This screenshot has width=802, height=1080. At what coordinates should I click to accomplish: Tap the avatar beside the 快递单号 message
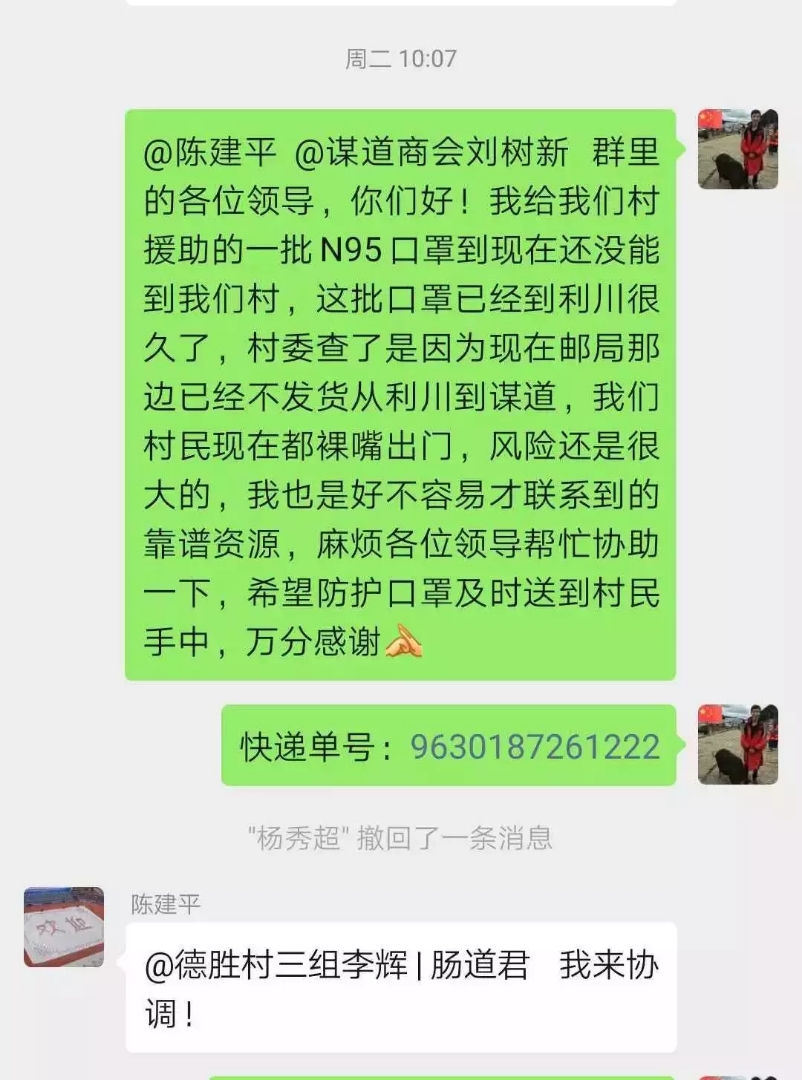click(x=737, y=744)
